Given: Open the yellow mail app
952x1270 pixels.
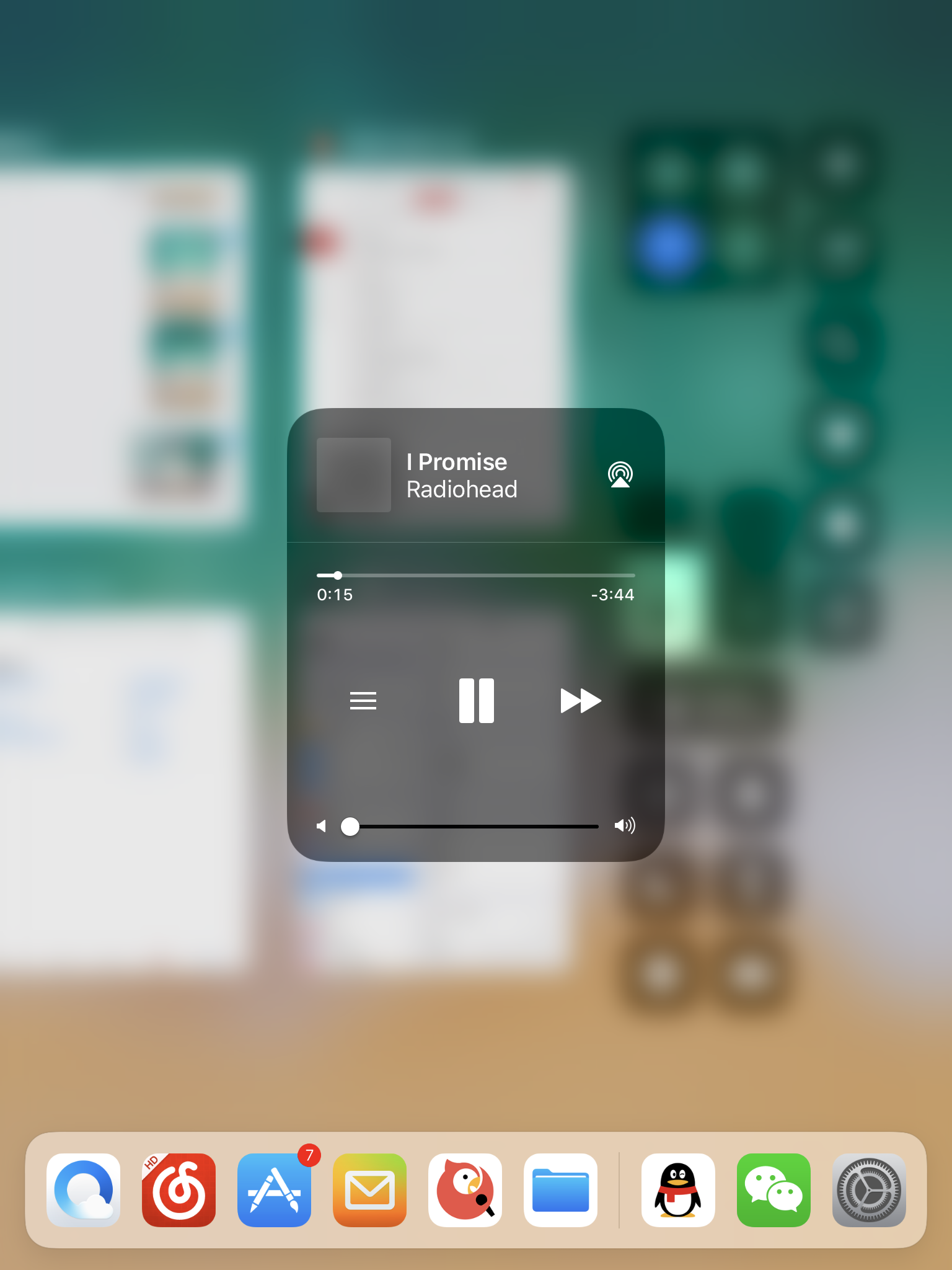Looking at the screenshot, I should point(370,1189).
